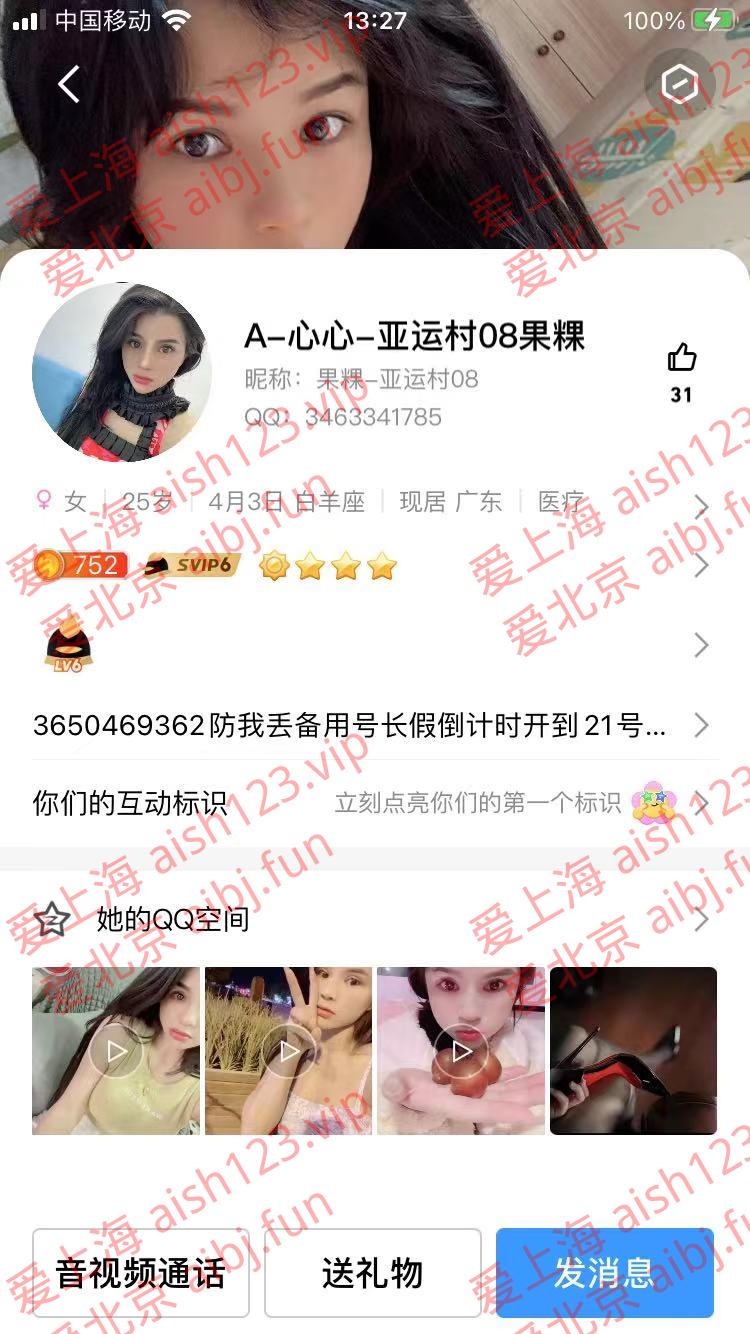Open the hexagon settings icon

point(680,85)
